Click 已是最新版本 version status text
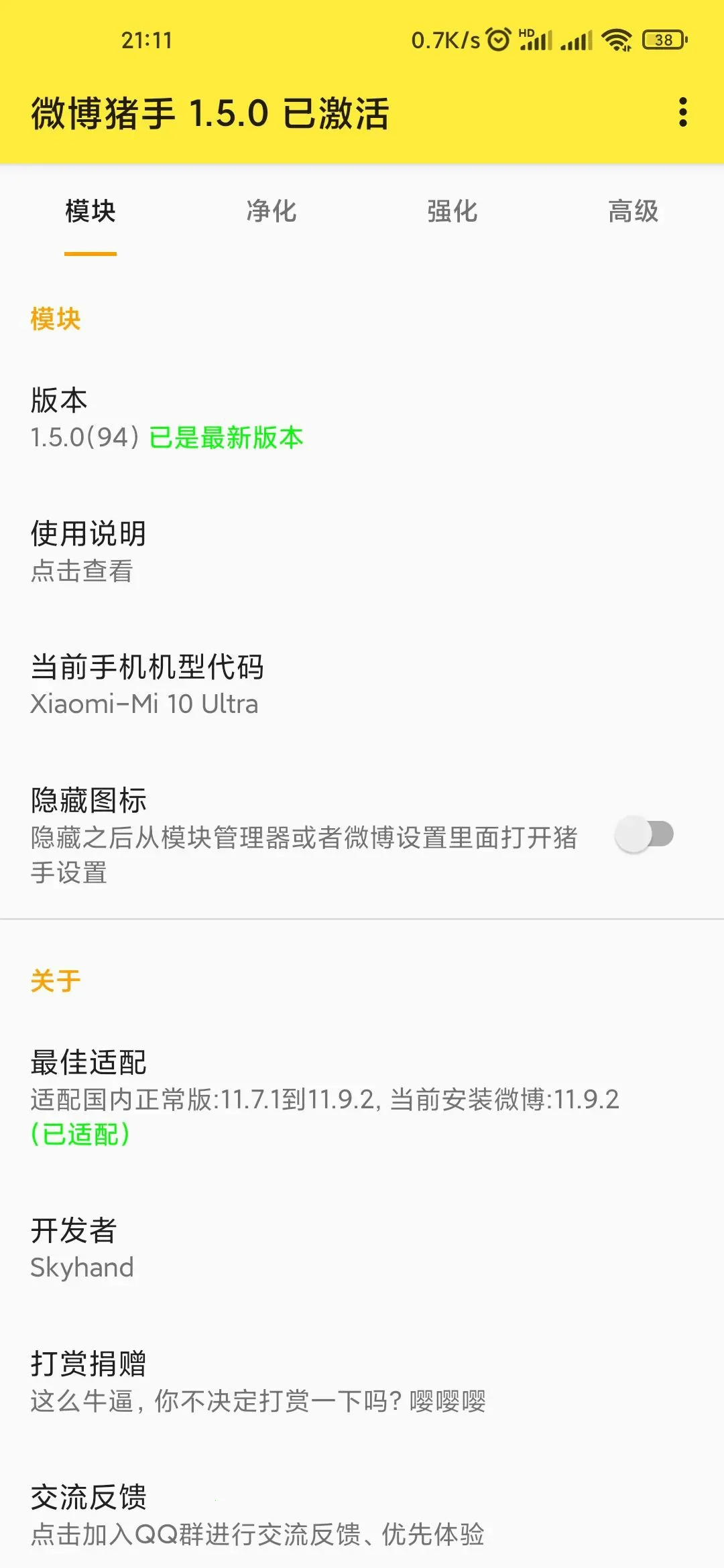724x1568 pixels. pos(224,439)
